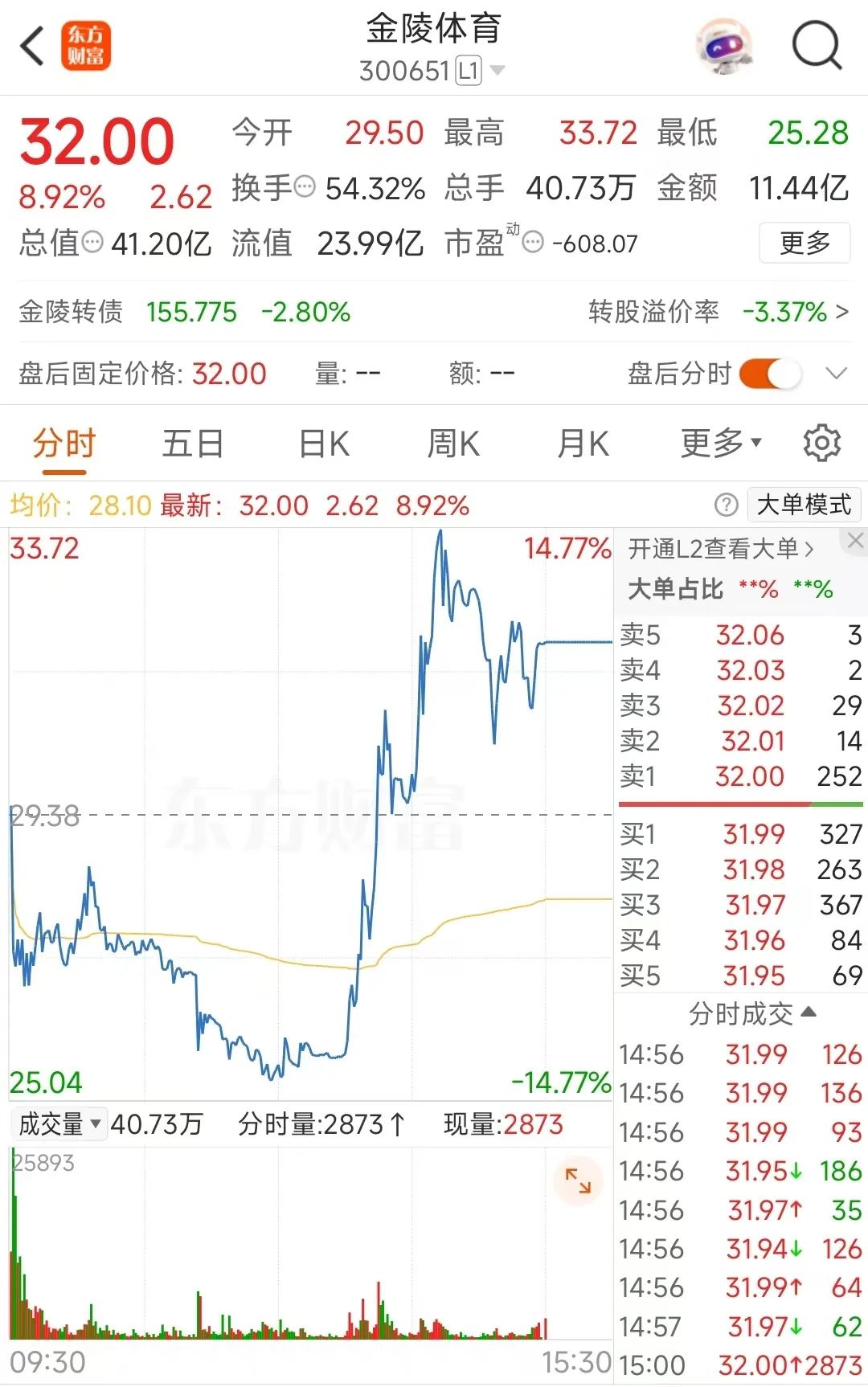Open the search magnifier

[x=817, y=46]
